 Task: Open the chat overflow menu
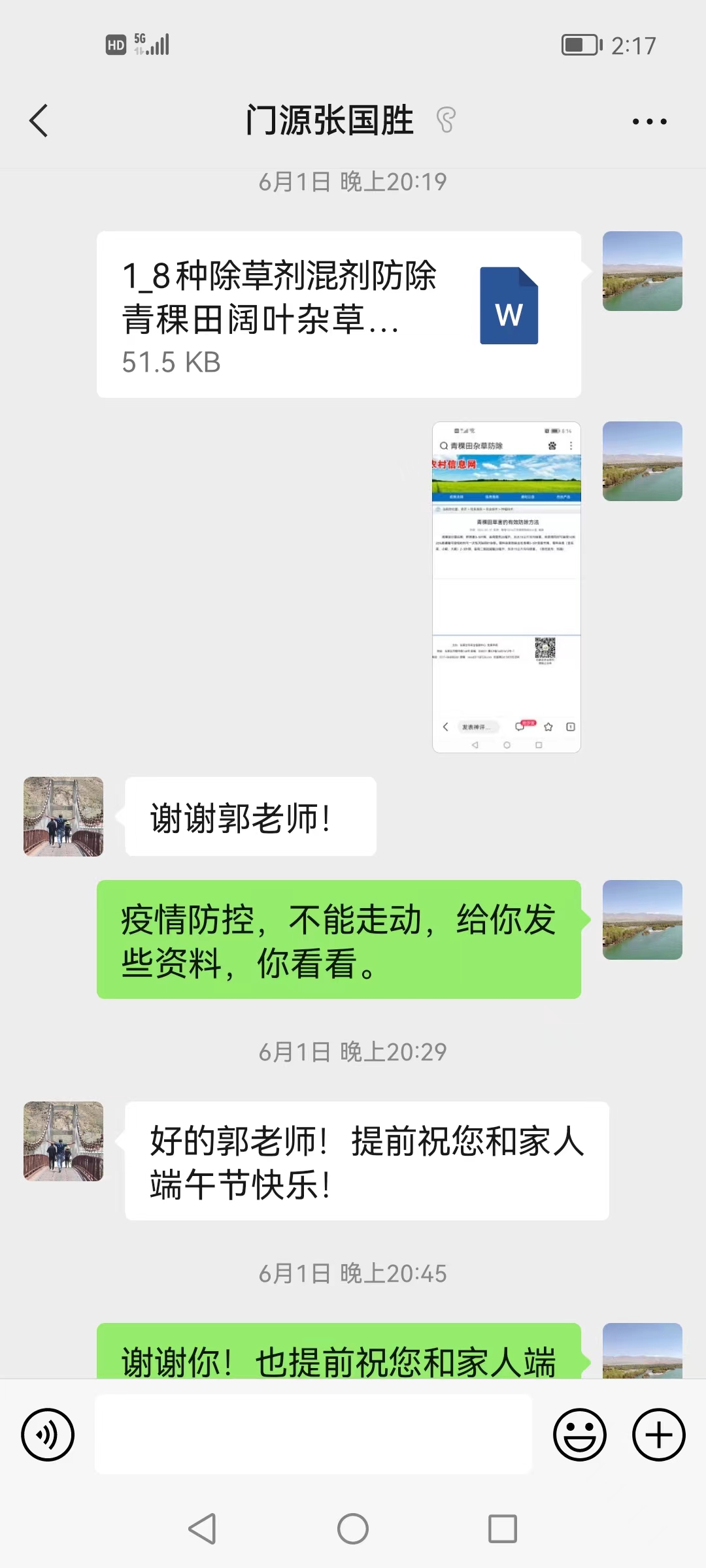(649, 122)
